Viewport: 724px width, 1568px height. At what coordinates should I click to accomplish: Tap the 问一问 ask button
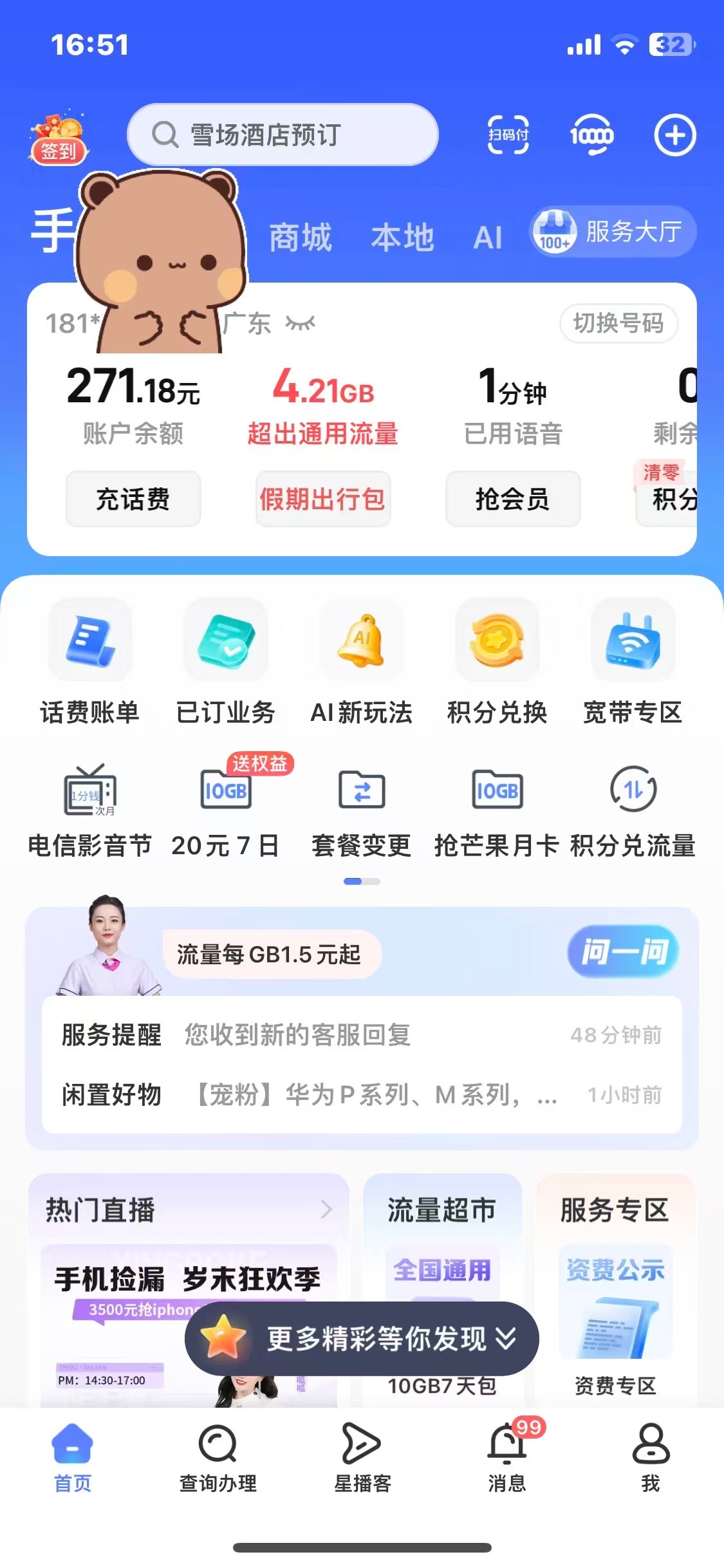623,952
